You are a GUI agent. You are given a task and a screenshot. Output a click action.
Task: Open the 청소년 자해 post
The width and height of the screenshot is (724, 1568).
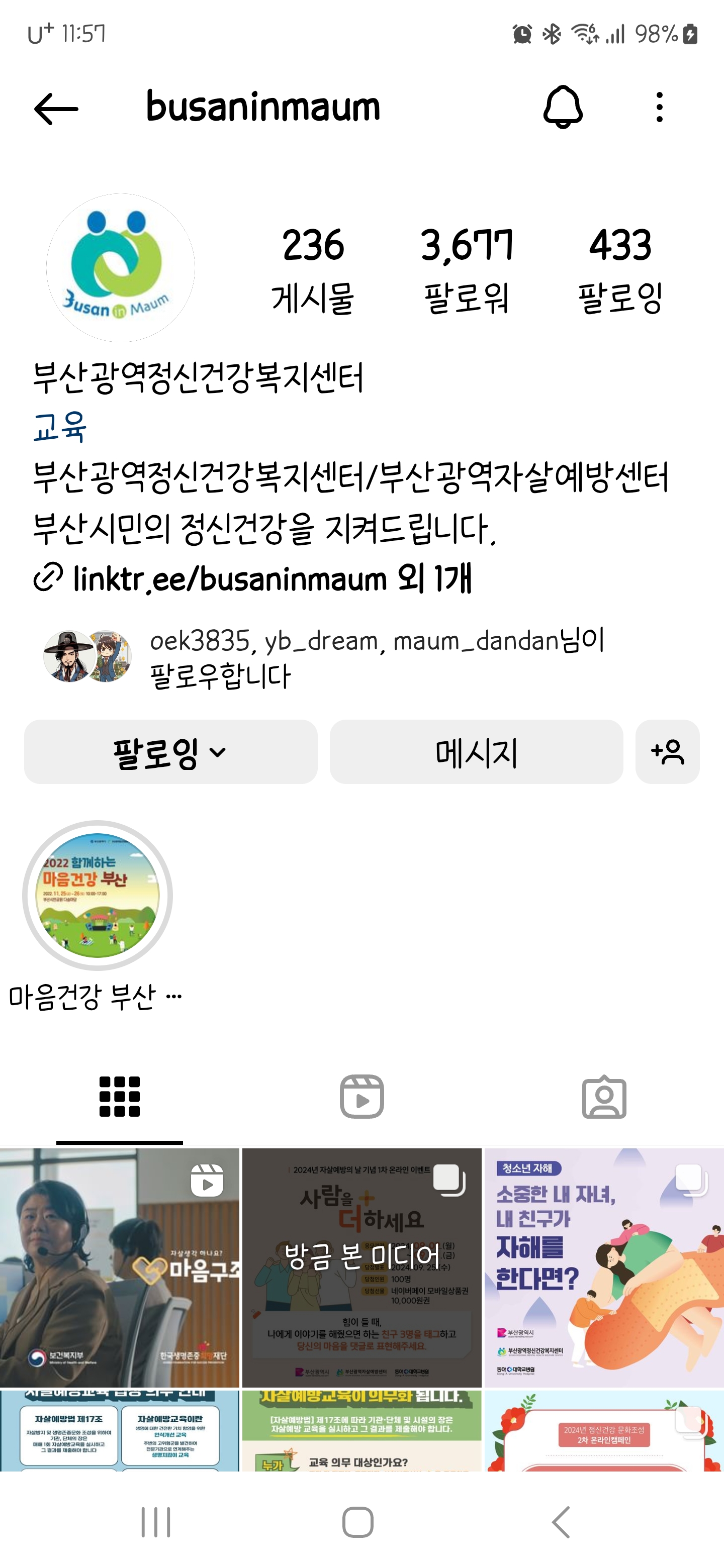pos(604,1267)
